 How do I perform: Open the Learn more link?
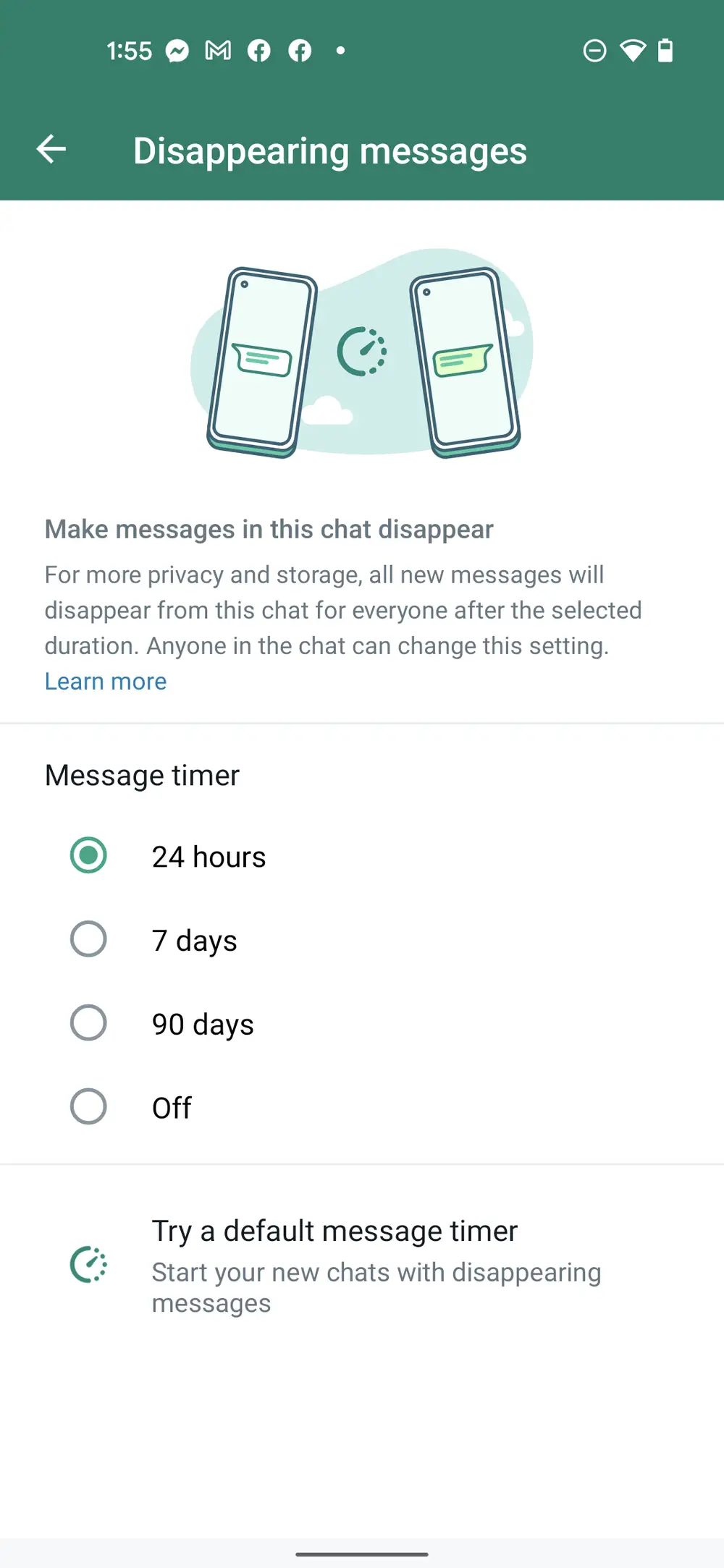point(106,682)
